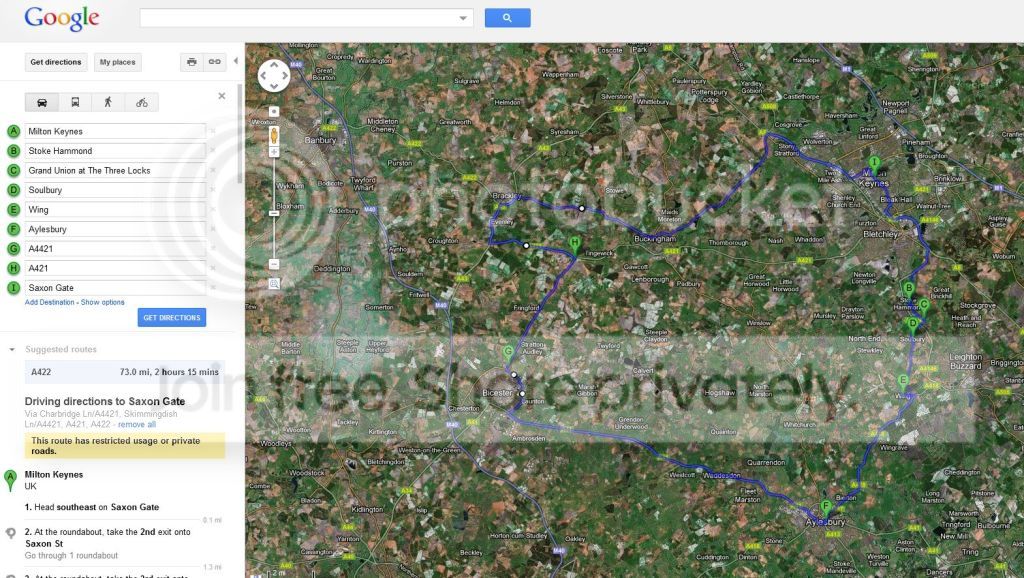Edit the Stoke Hammond destination field
The height and width of the screenshot is (578, 1024).
114,151
